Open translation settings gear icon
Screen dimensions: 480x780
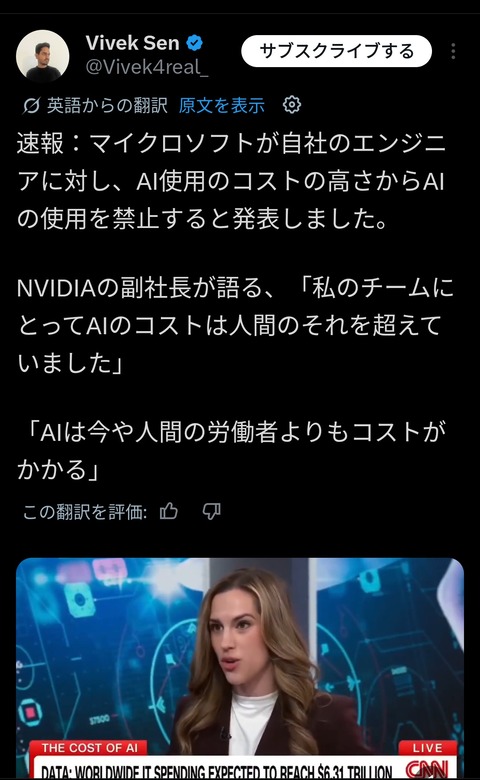(291, 105)
